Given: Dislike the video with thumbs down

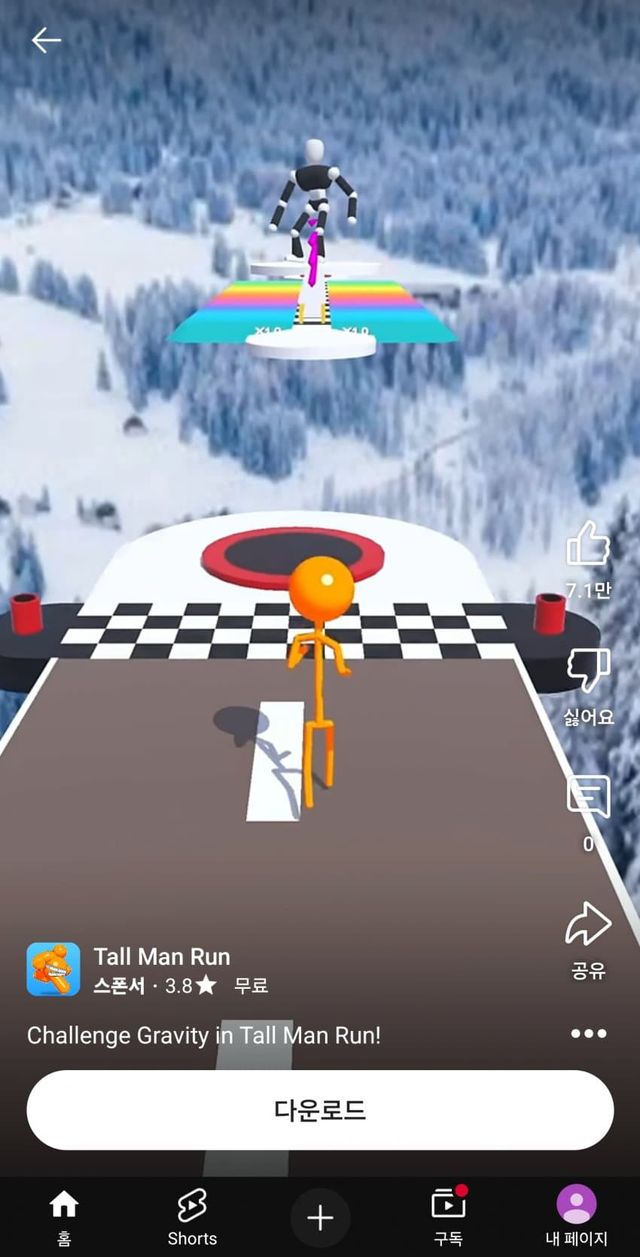Looking at the screenshot, I should [x=588, y=671].
